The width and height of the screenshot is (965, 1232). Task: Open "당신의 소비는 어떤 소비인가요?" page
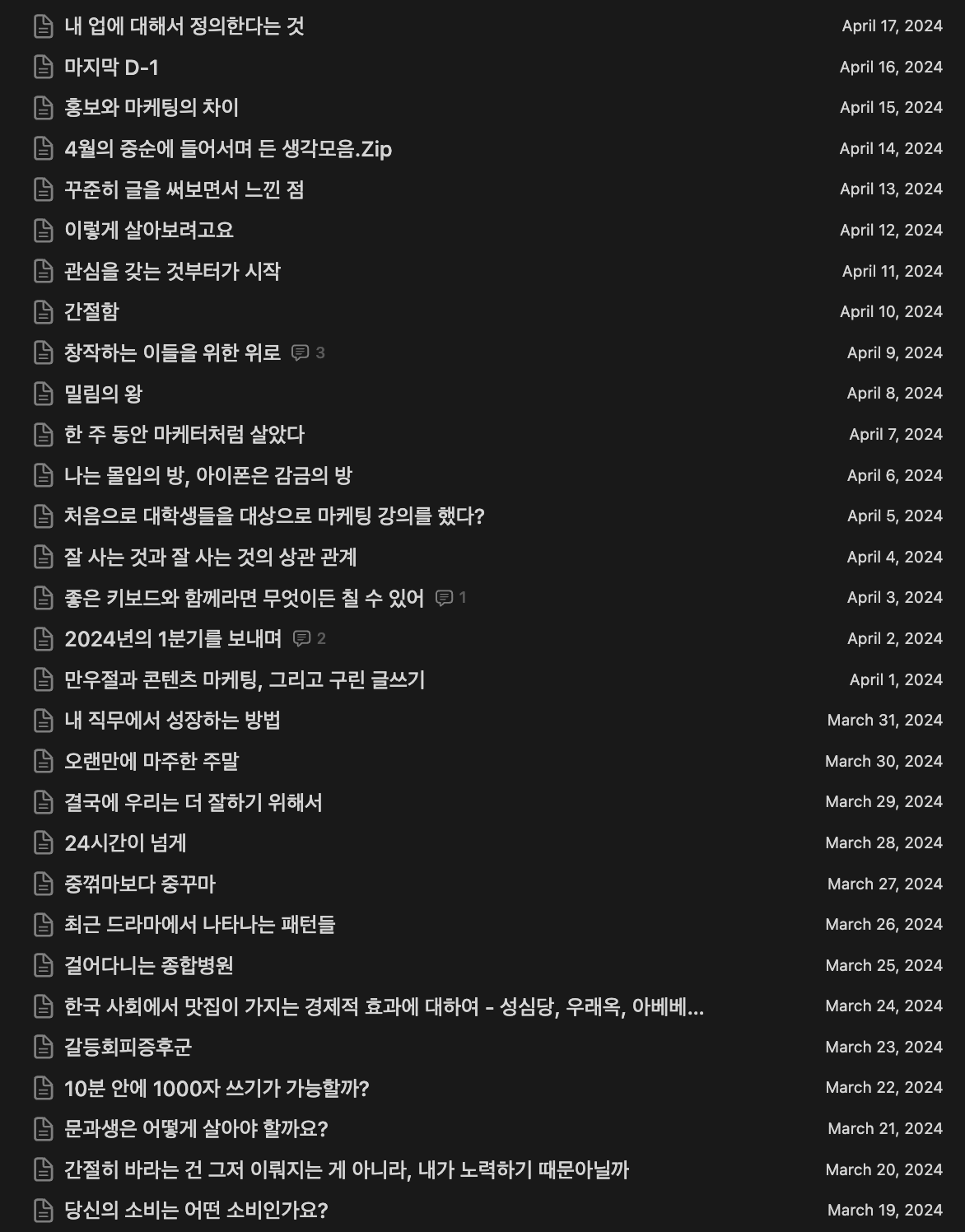click(196, 1211)
